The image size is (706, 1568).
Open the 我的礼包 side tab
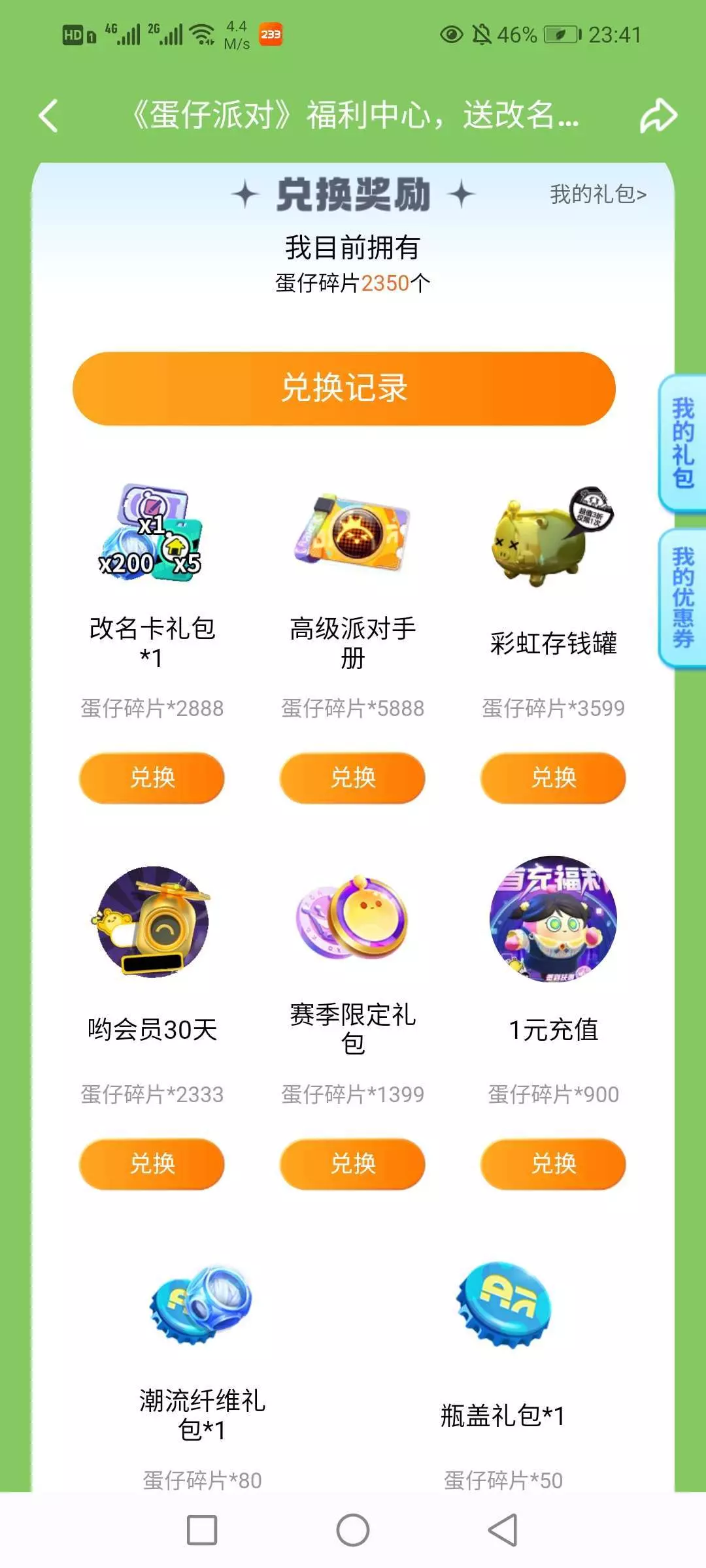pos(682,444)
